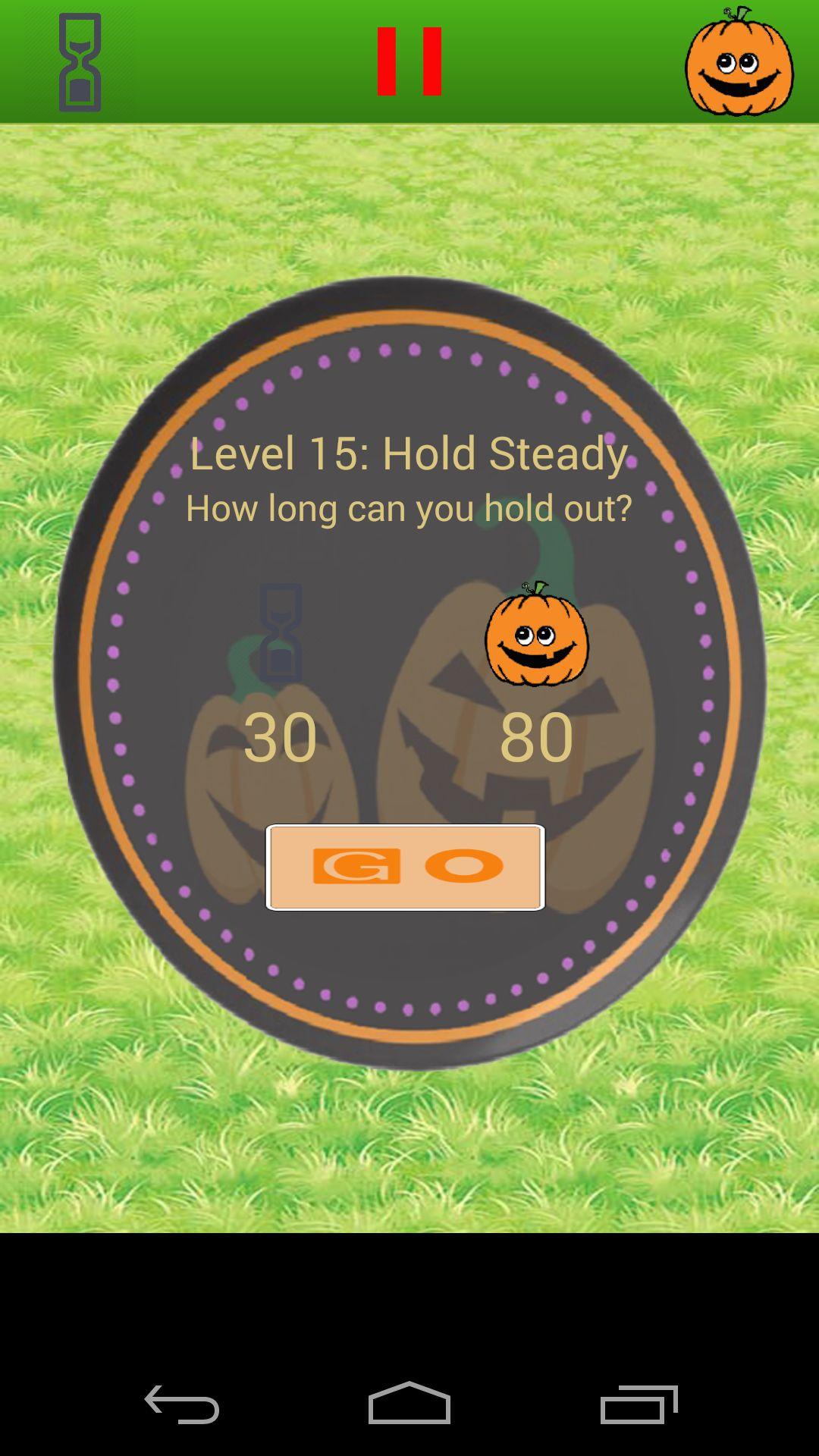Screen dimensions: 819x1456
Task: Go back using the system back button
Action: point(182,1405)
